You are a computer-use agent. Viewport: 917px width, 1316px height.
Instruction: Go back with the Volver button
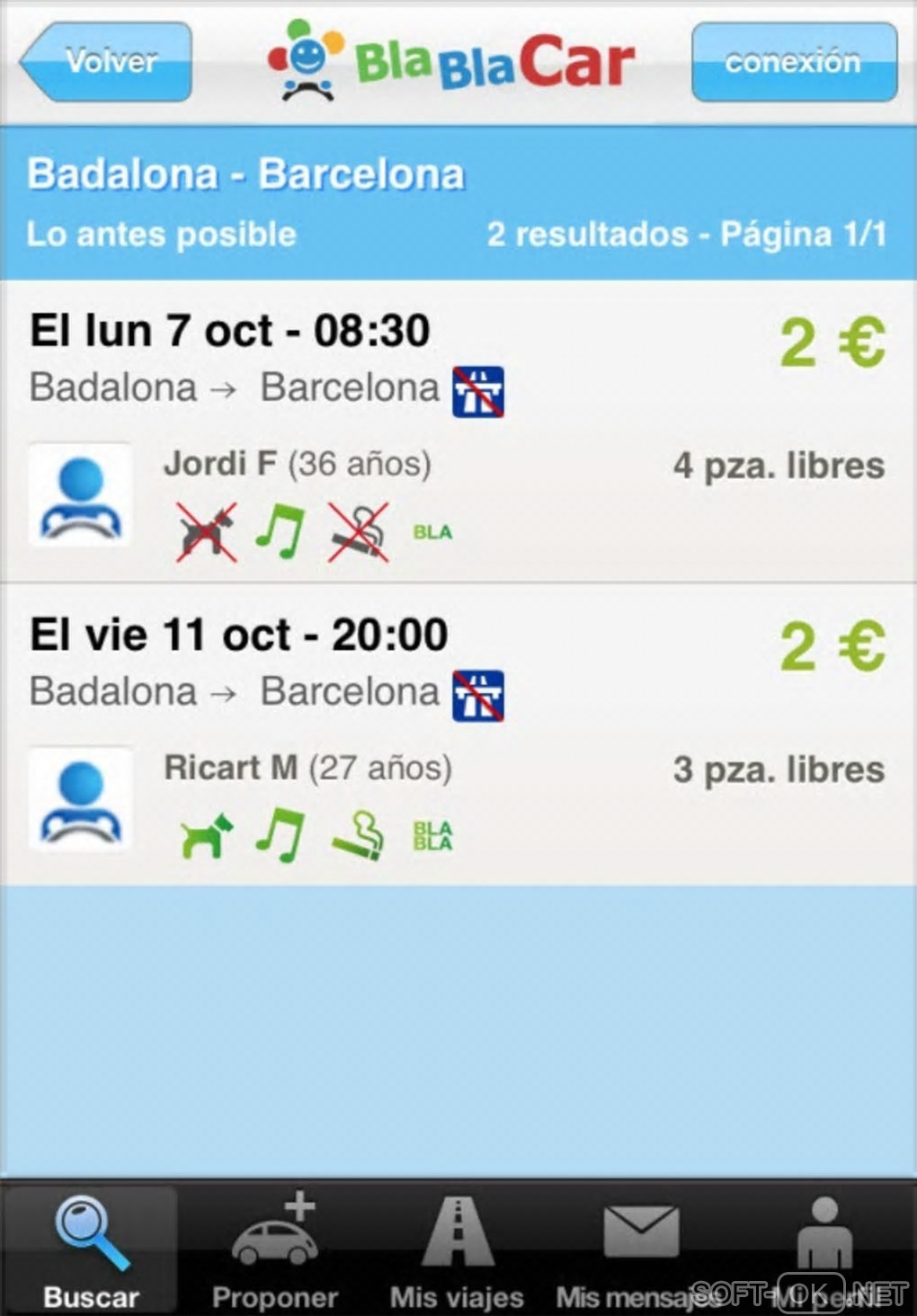(108, 61)
